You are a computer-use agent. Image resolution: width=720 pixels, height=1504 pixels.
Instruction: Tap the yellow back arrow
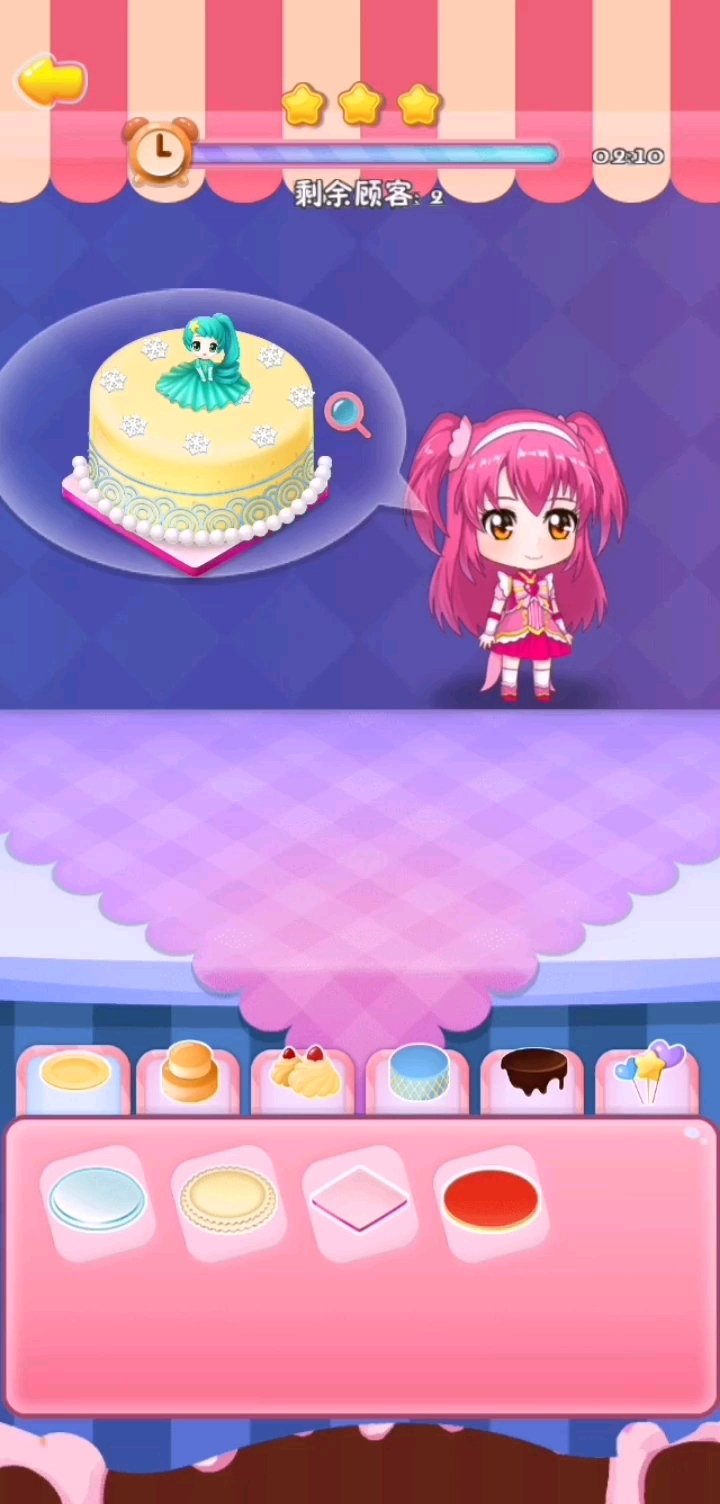50,80
